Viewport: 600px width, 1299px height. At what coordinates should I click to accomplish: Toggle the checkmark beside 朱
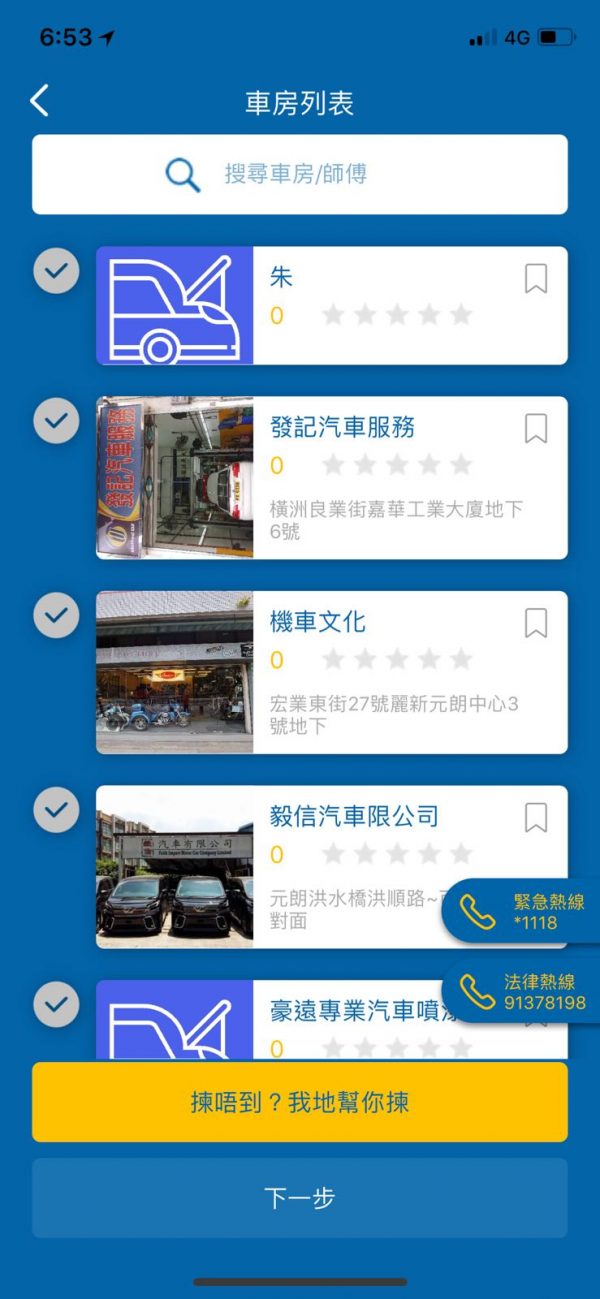tap(56, 271)
